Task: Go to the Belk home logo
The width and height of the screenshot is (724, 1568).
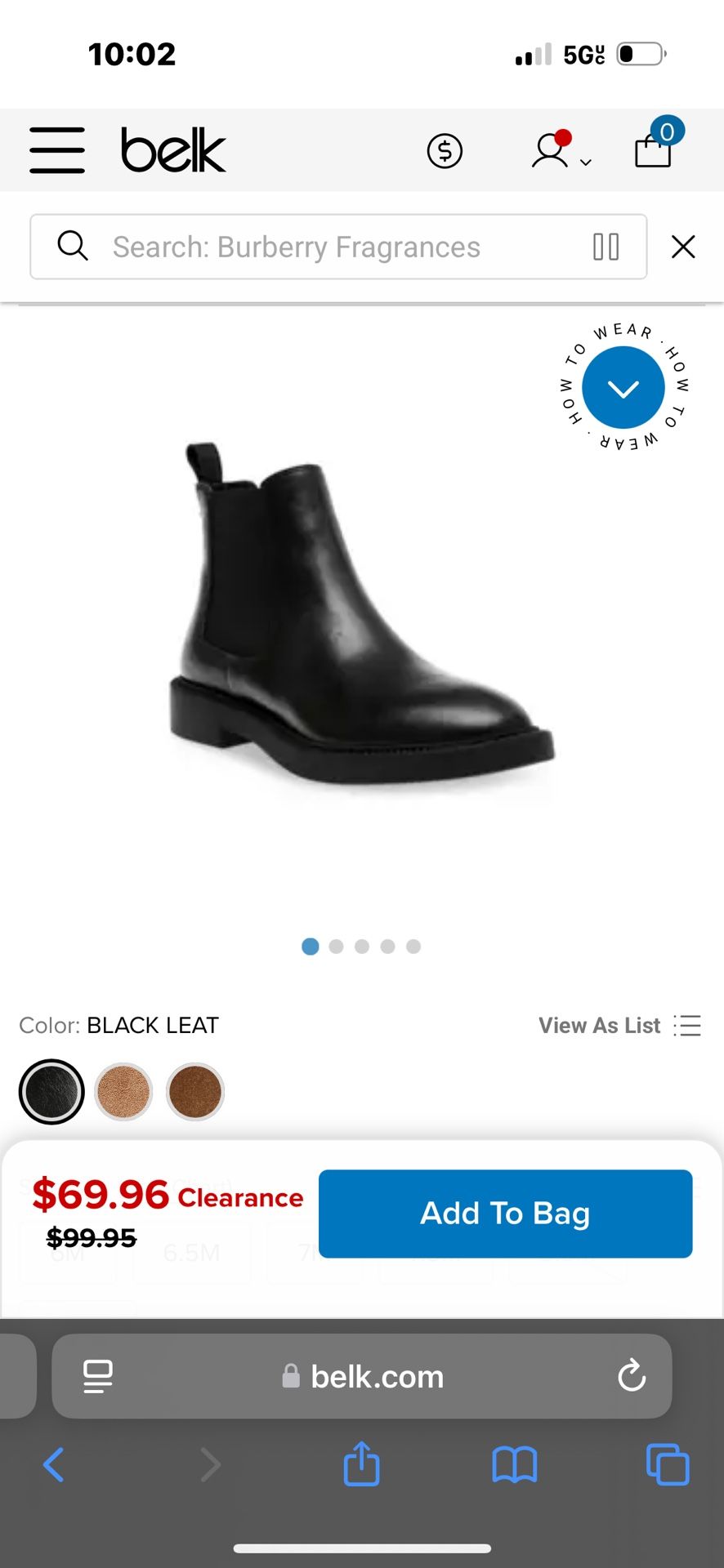Action: 173,150
